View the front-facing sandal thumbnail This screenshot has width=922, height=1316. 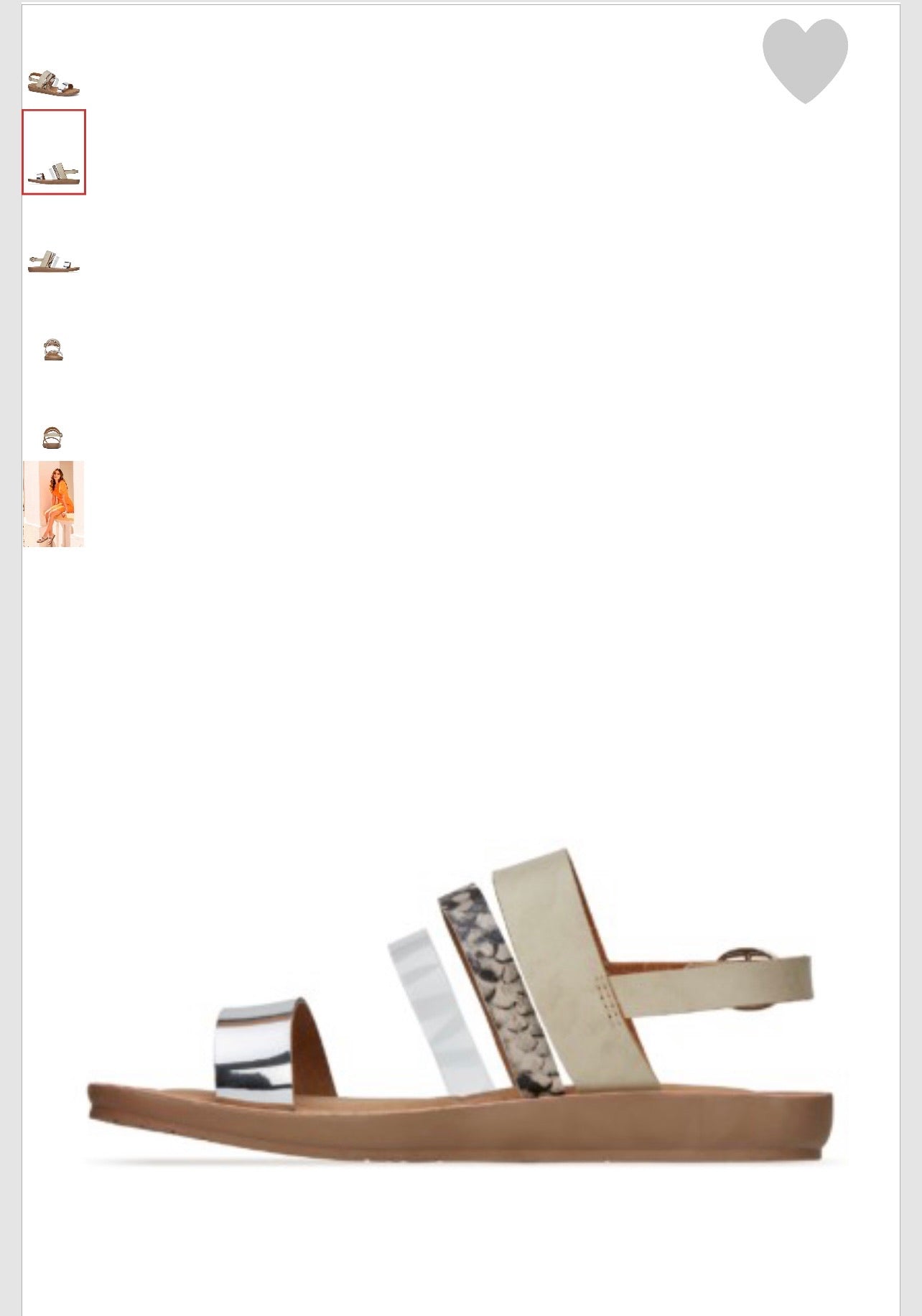(x=53, y=350)
